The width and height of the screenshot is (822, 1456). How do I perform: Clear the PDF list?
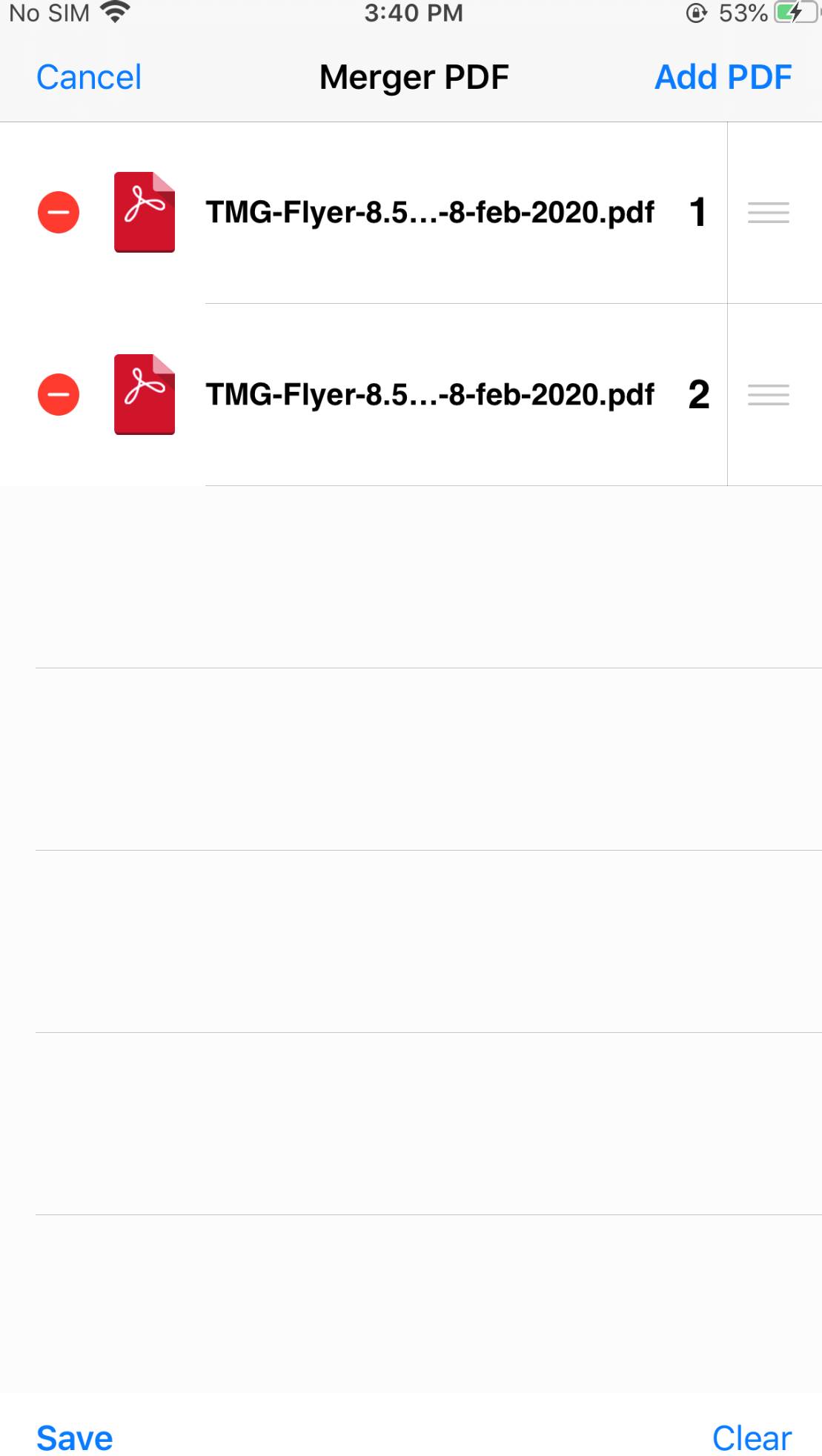(x=751, y=1438)
